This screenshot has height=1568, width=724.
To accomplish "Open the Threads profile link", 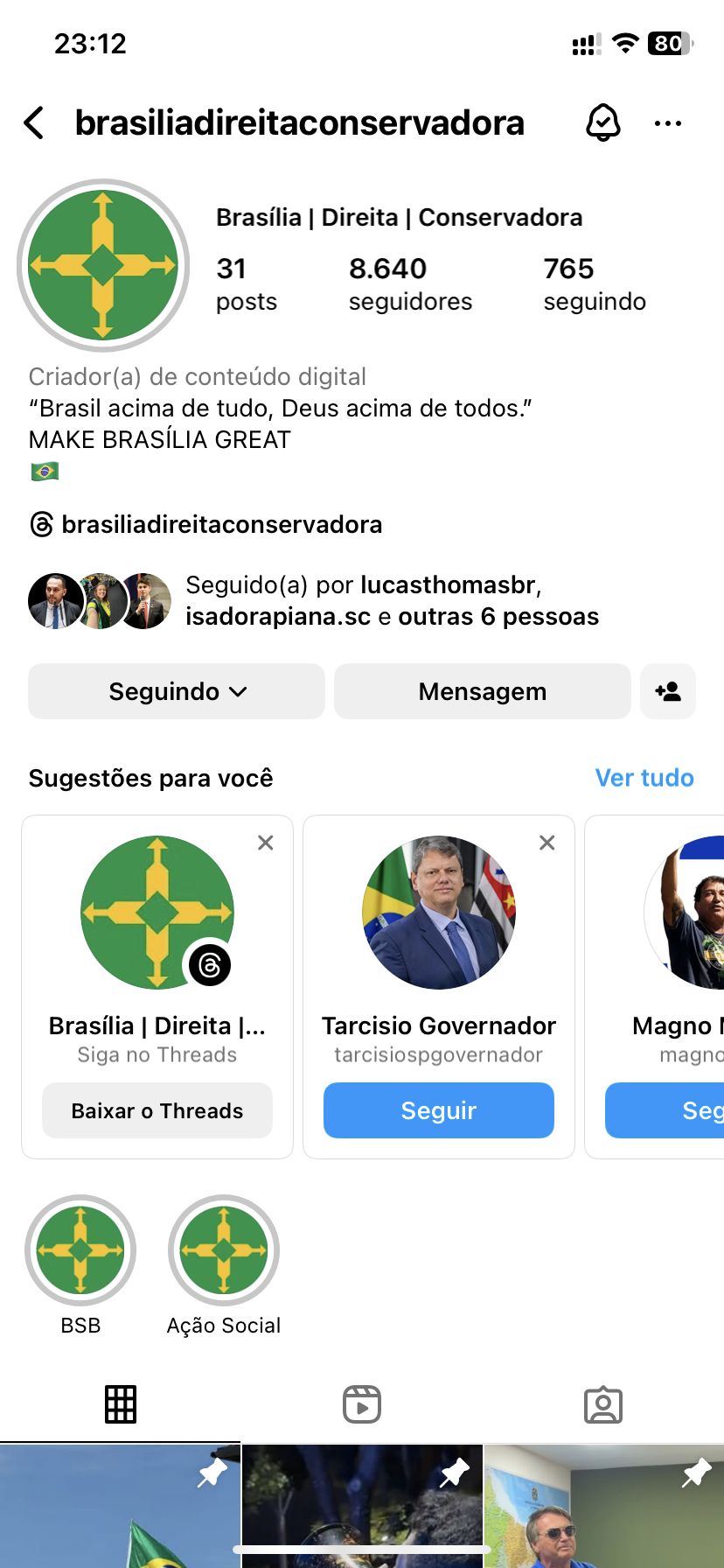I will [206, 524].
